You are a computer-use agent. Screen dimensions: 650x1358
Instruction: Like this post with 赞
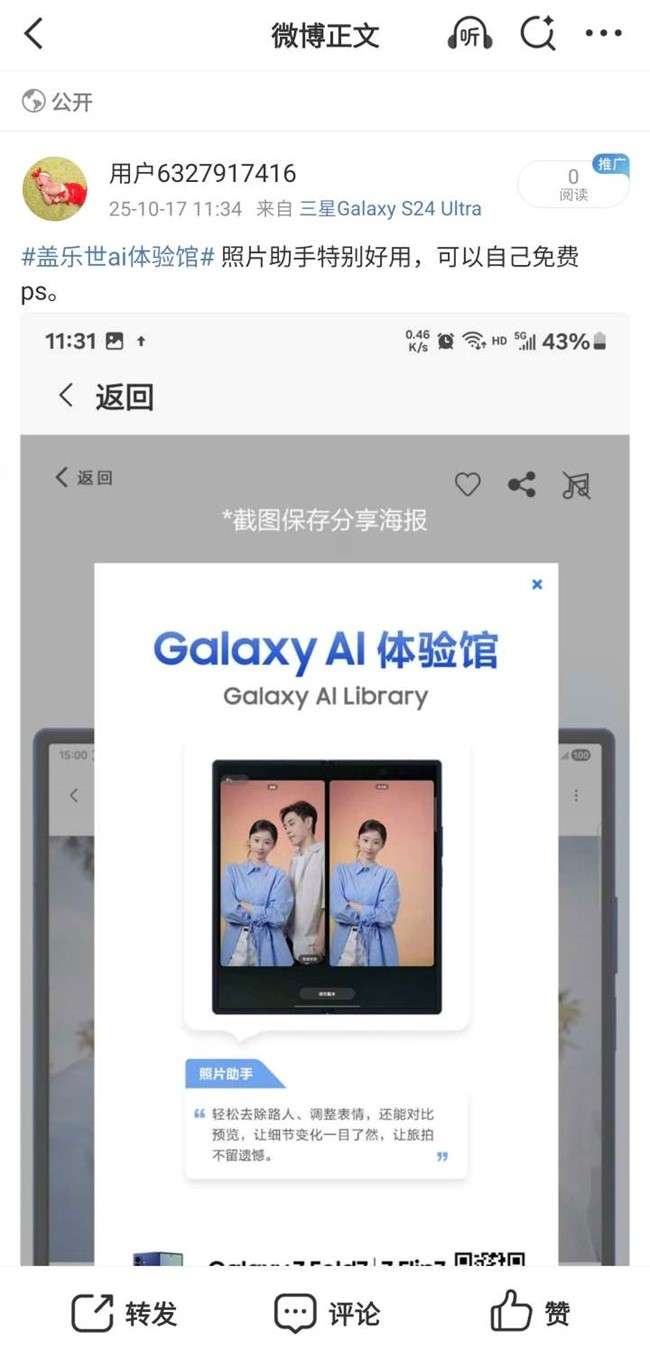click(530, 1313)
